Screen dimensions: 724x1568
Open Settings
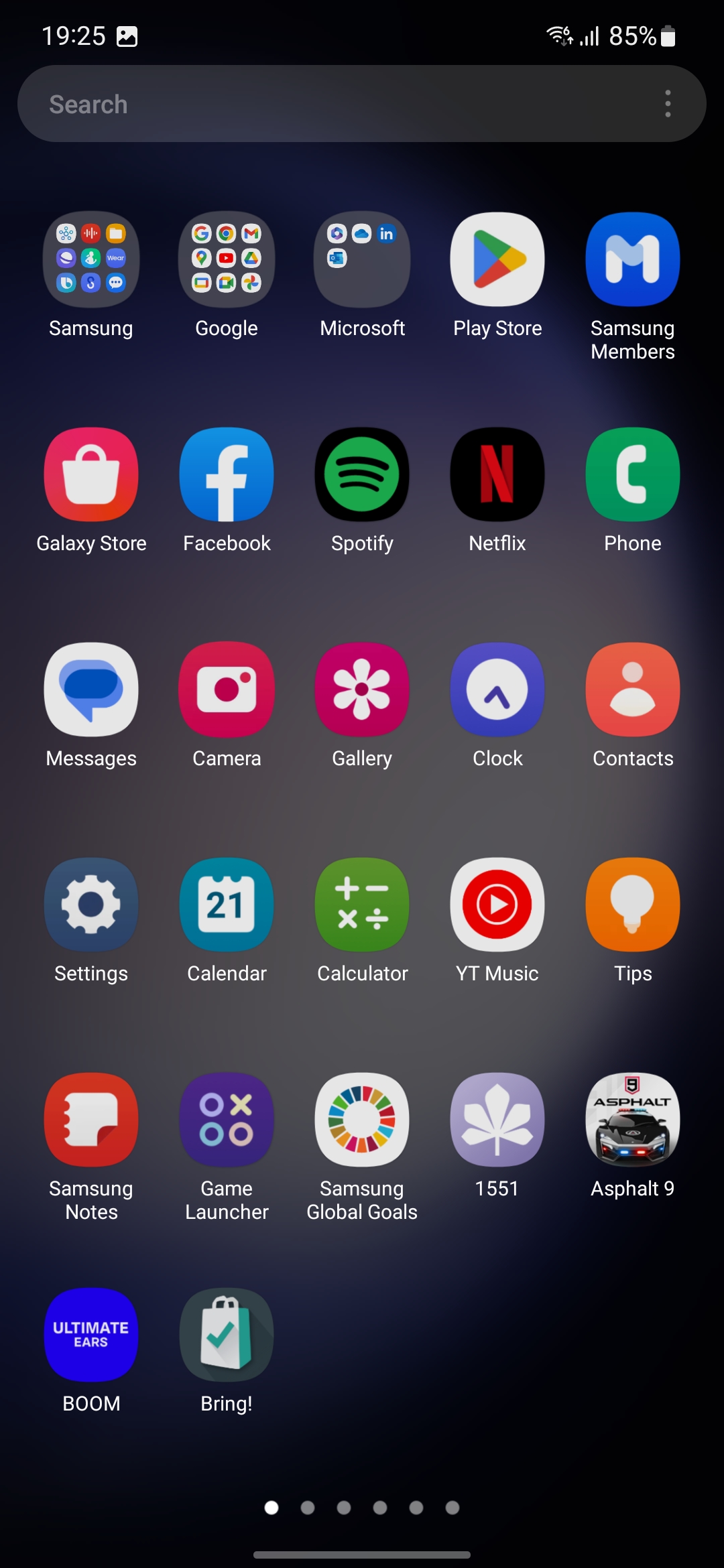(91, 905)
